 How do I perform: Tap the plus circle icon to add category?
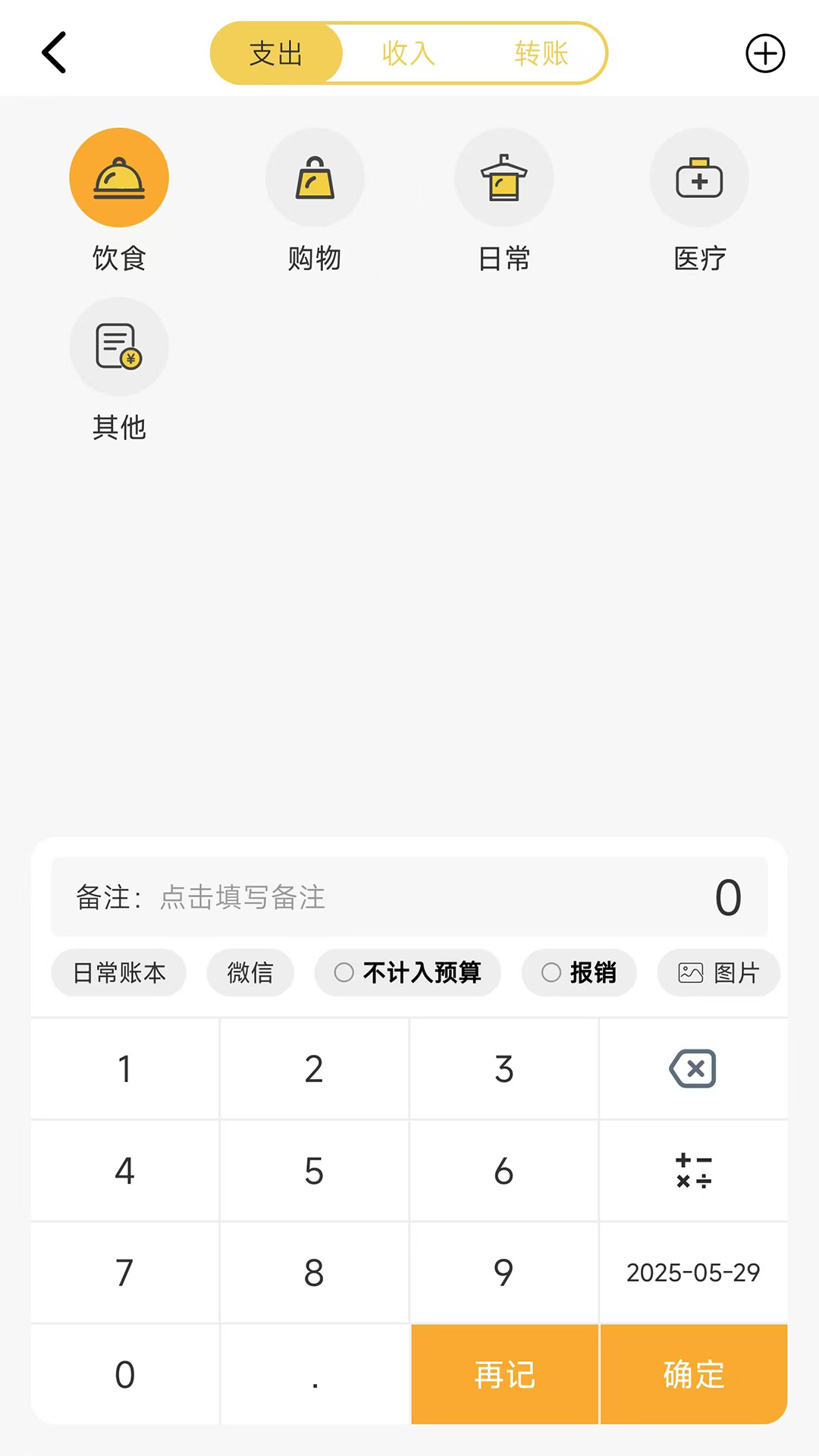(x=765, y=53)
